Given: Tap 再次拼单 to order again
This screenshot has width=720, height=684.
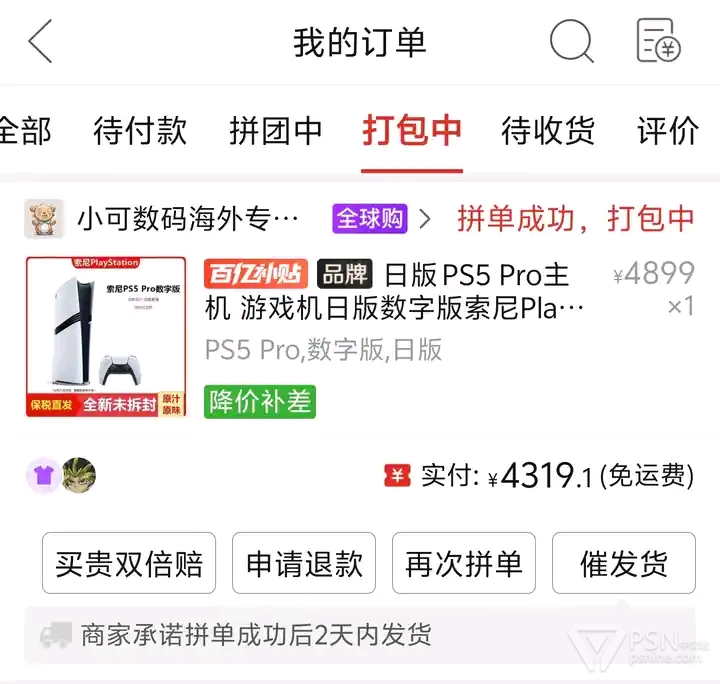Looking at the screenshot, I should [x=464, y=563].
